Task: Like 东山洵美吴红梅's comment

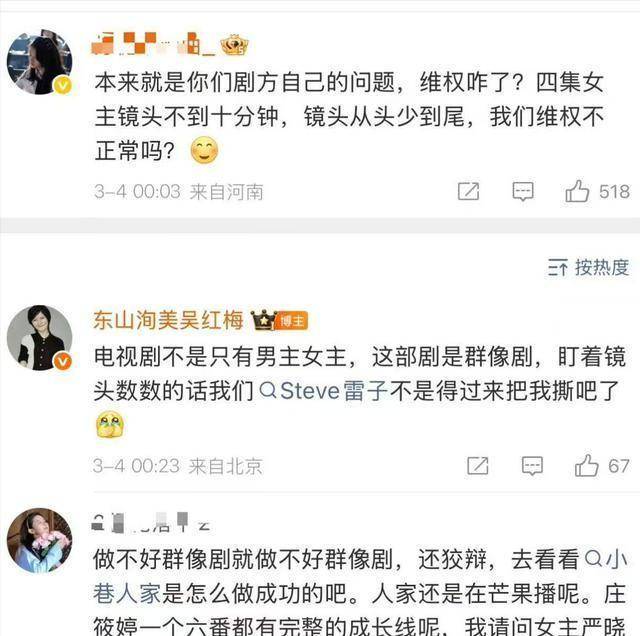Action: click(586, 466)
